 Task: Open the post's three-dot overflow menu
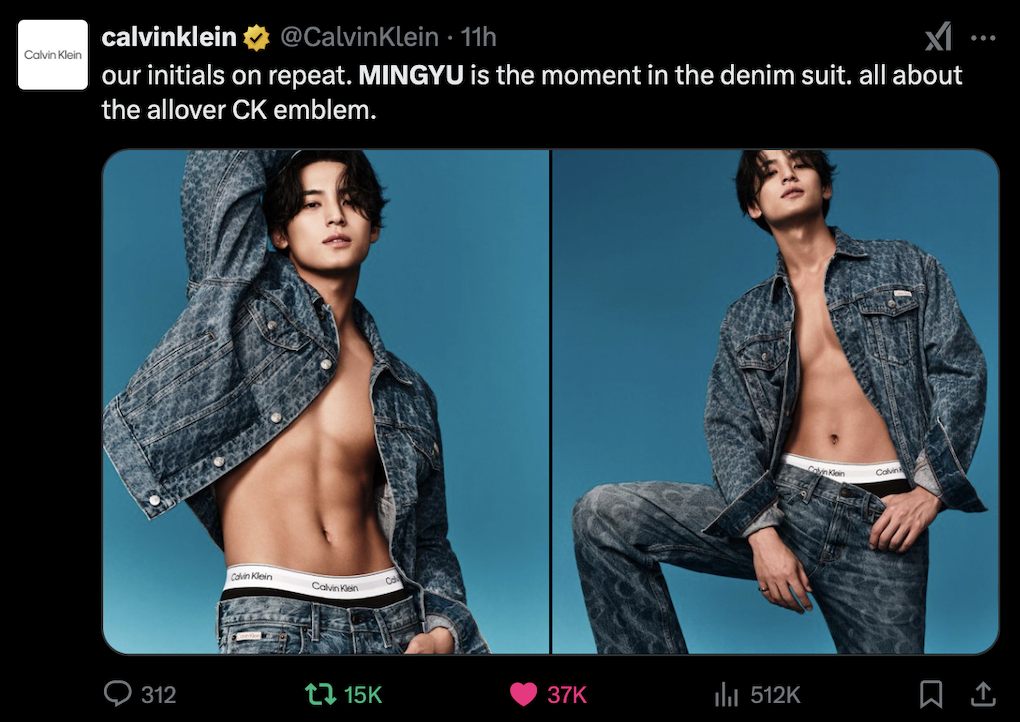pyautogui.click(x=984, y=38)
